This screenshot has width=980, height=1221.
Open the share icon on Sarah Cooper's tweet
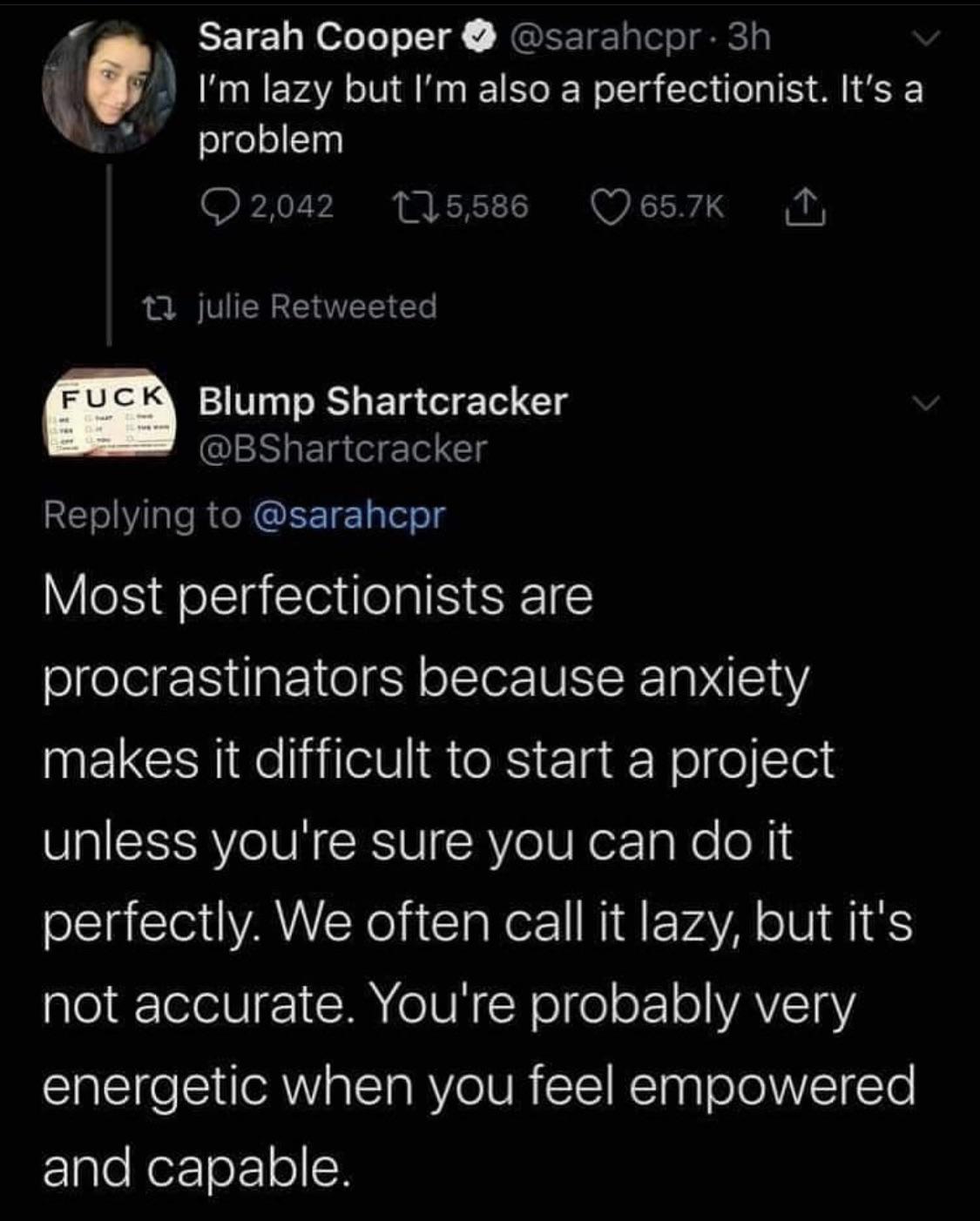pyautogui.click(x=806, y=206)
